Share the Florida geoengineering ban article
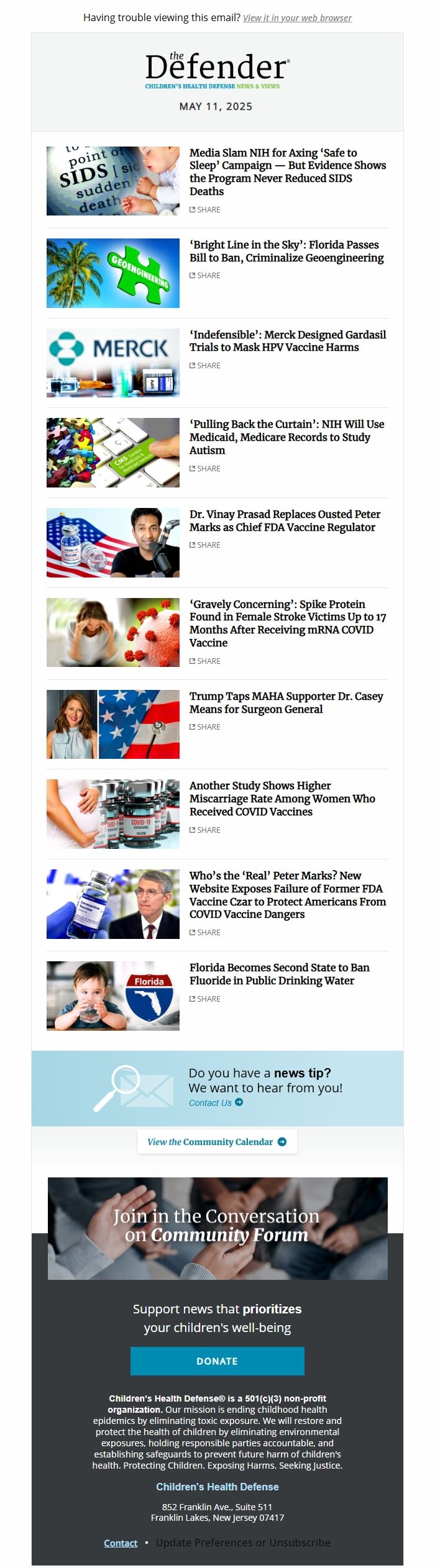This screenshot has width=435, height=1568. coord(205,276)
